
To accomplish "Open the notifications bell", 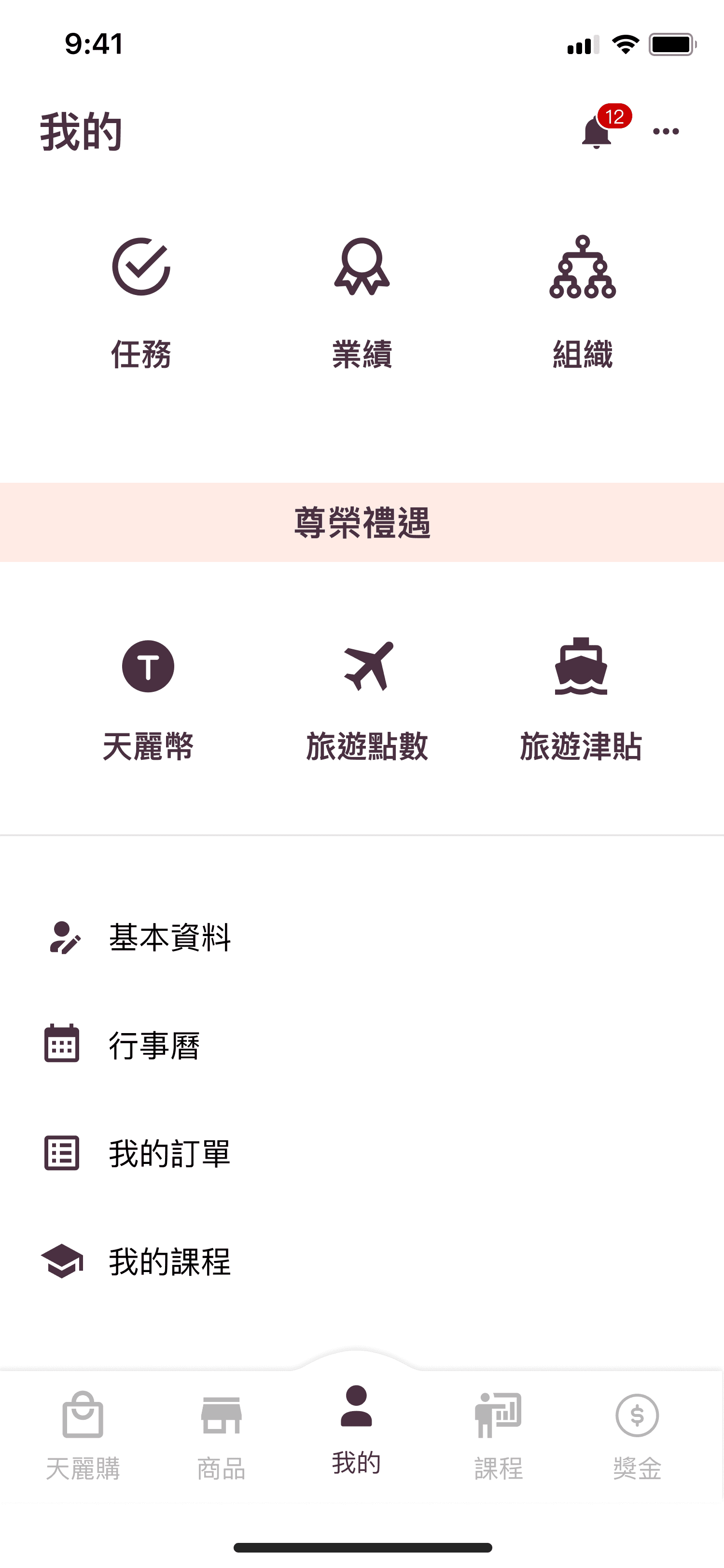I will (597, 131).
